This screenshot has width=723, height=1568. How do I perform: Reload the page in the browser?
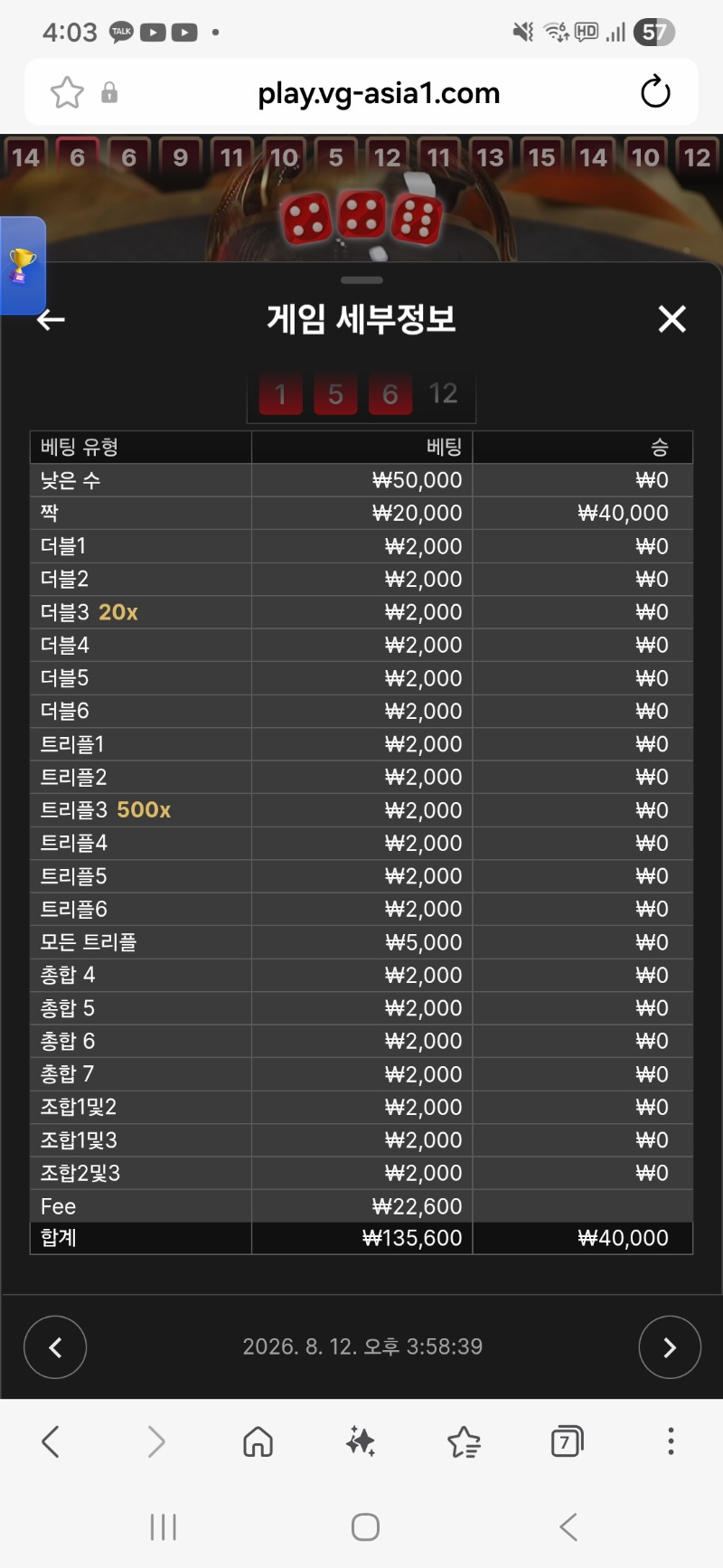(x=655, y=92)
